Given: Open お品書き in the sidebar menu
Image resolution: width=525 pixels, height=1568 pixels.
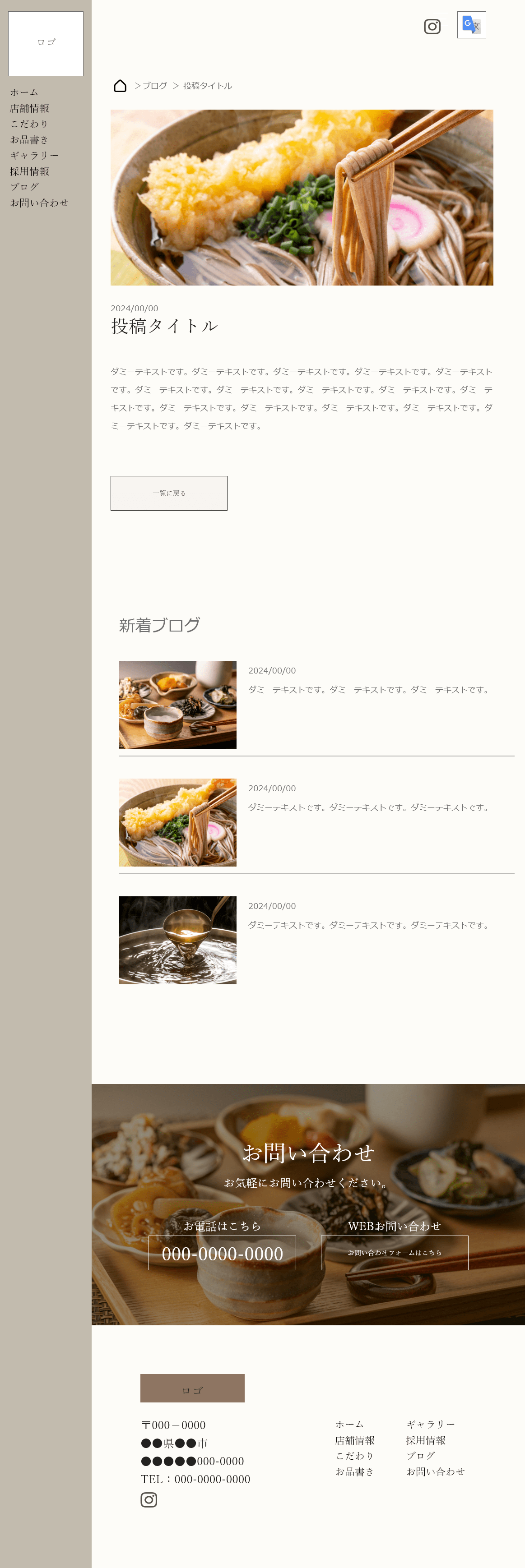Looking at the screenshot, I should coord(28,139).
